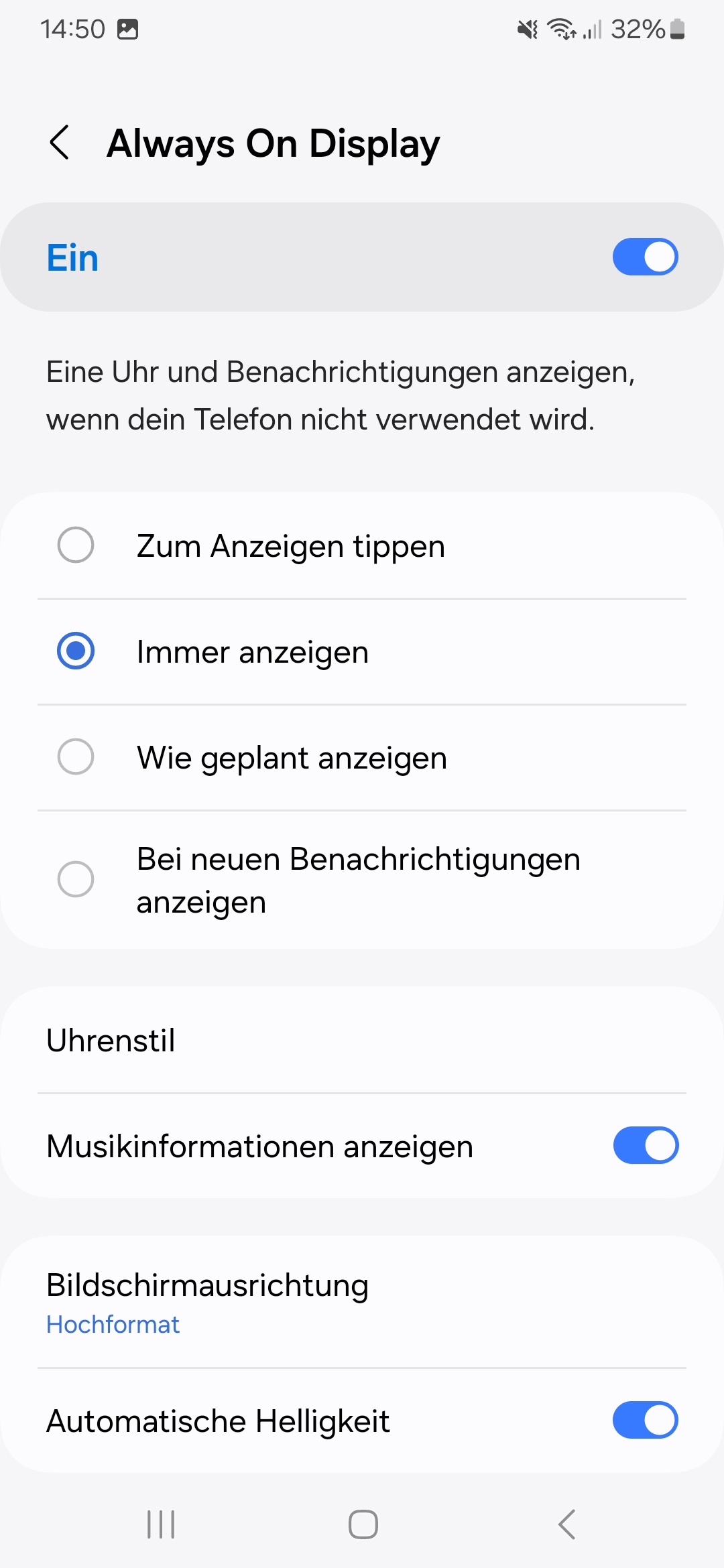The height and width of the screenshot is (1568, 724).
Task: Disable Musikinformationen anzeigen
Action: tap(646, 1145)
